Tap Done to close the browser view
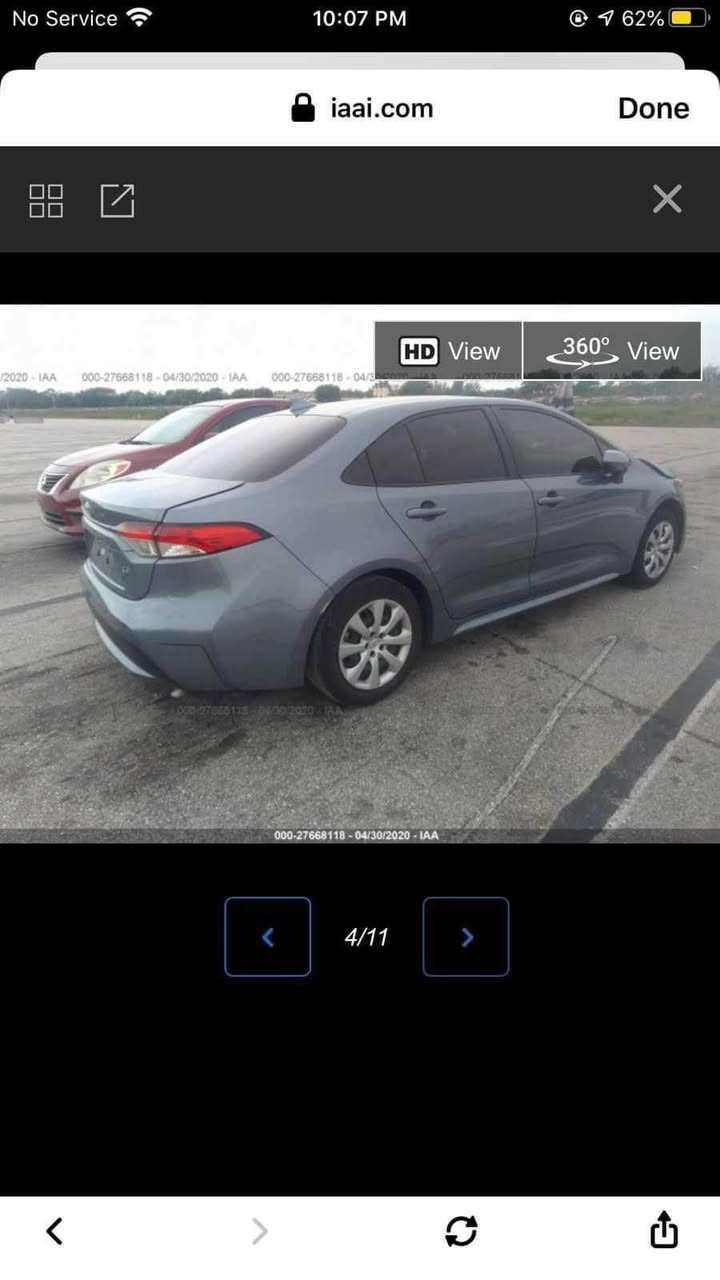This screenshot has height=1280, width=720. (653, 108)
